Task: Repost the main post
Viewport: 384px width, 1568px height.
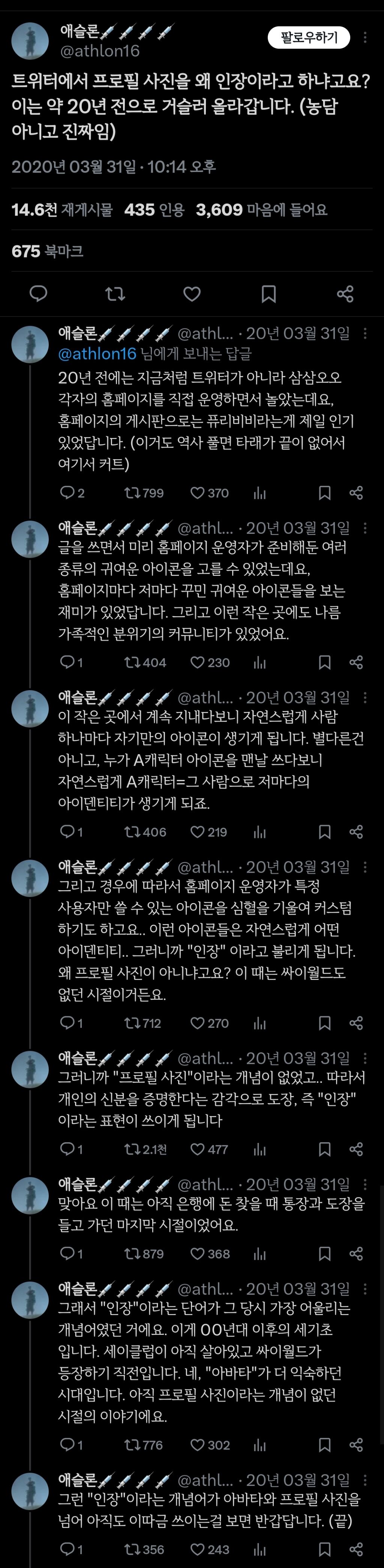Action: point(115,294)
